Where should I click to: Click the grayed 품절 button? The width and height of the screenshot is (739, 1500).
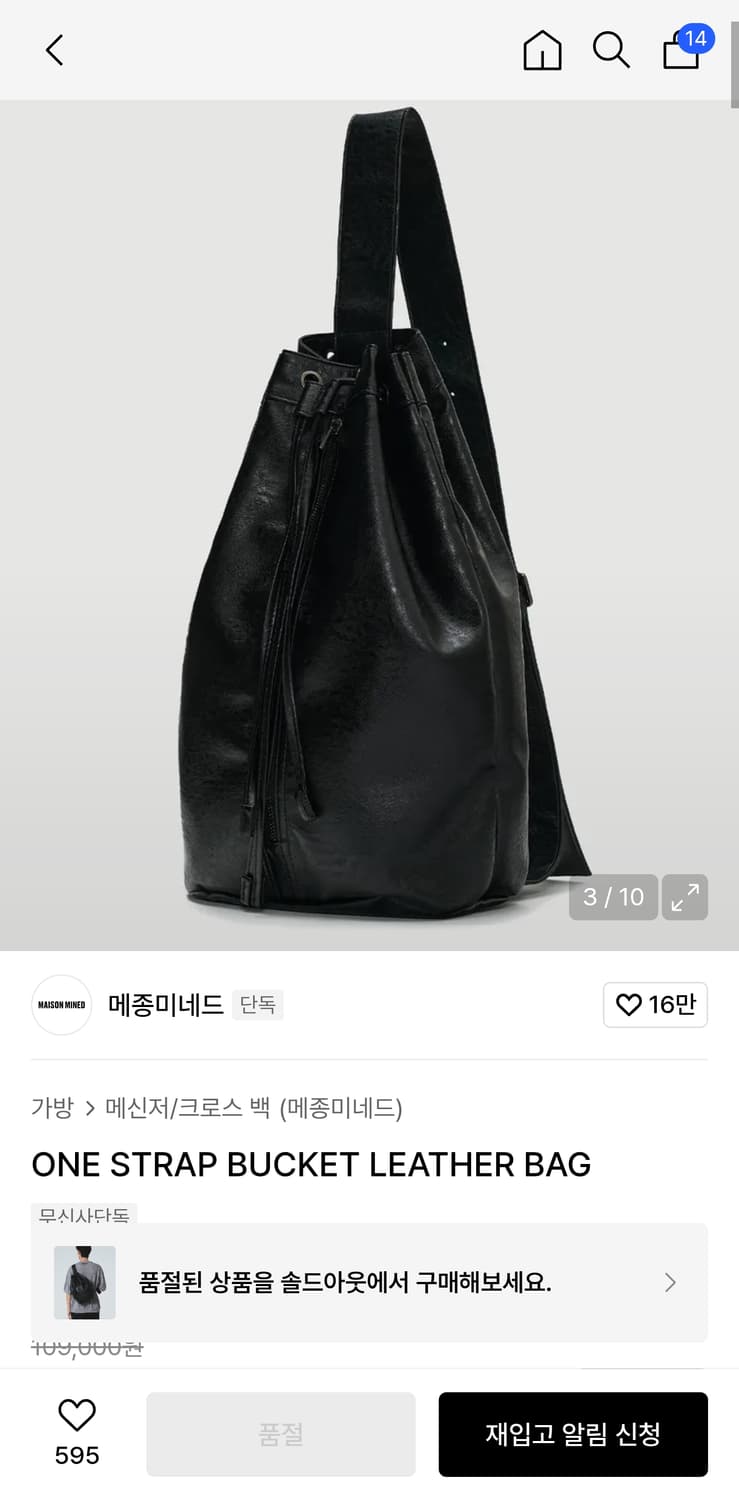(x=281, y=1433)
